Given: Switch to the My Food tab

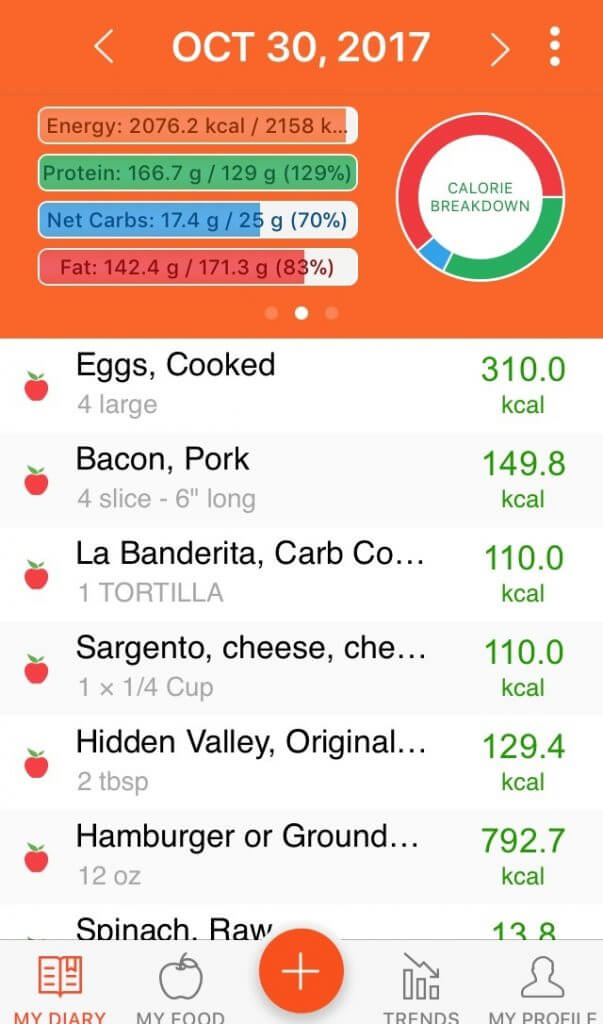Looking at the screenshot, I should 181,988.
